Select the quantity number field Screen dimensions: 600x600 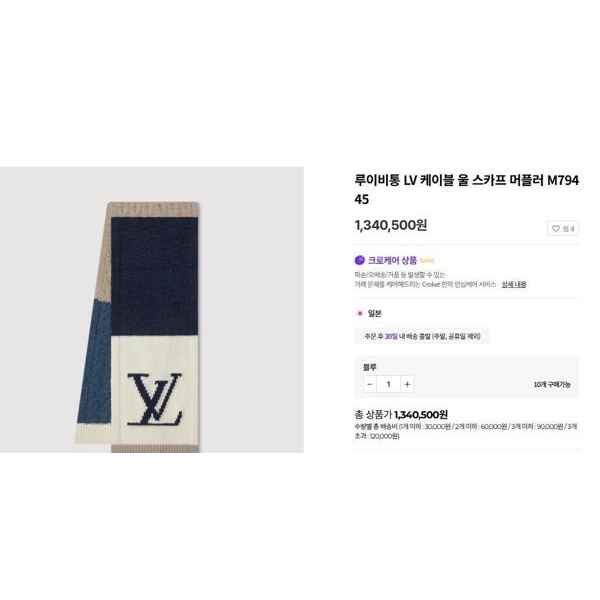click(x=388, y=384)
